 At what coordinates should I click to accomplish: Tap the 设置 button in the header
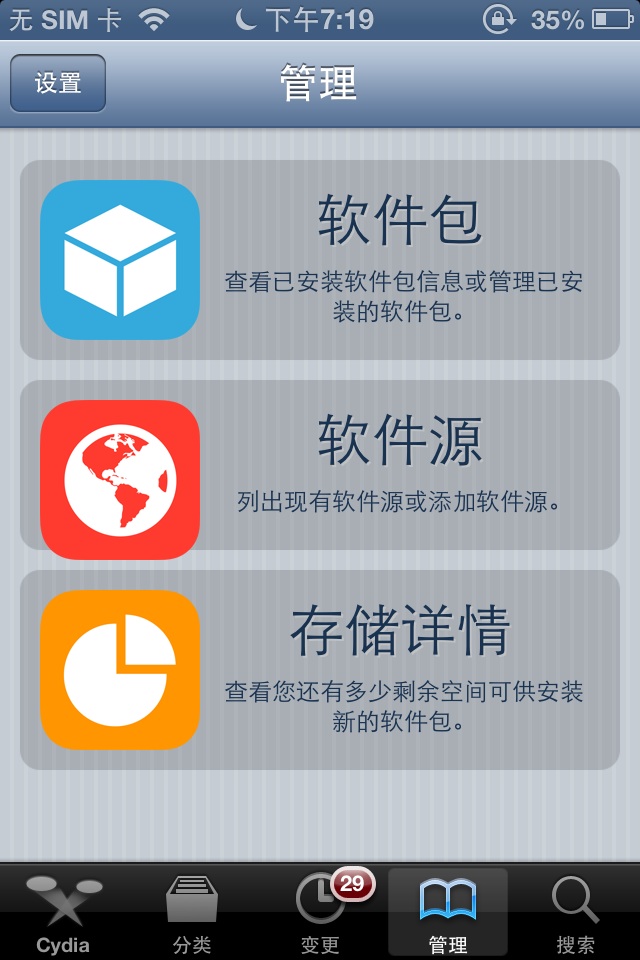[58, 83]
